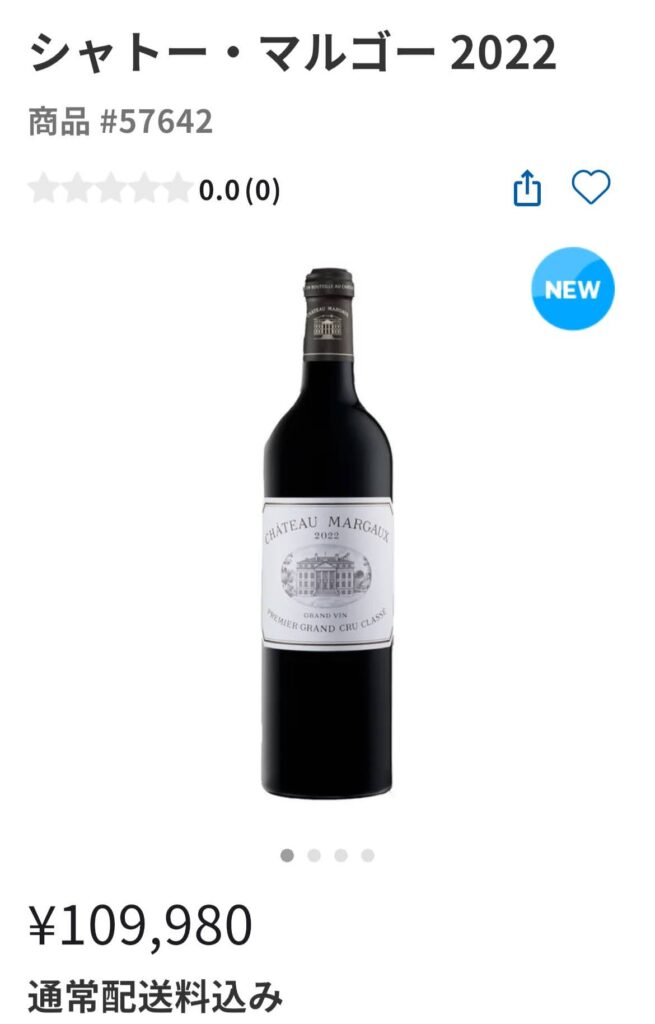
Task: Jump to the fourth image dot
Action: [368, 855]
